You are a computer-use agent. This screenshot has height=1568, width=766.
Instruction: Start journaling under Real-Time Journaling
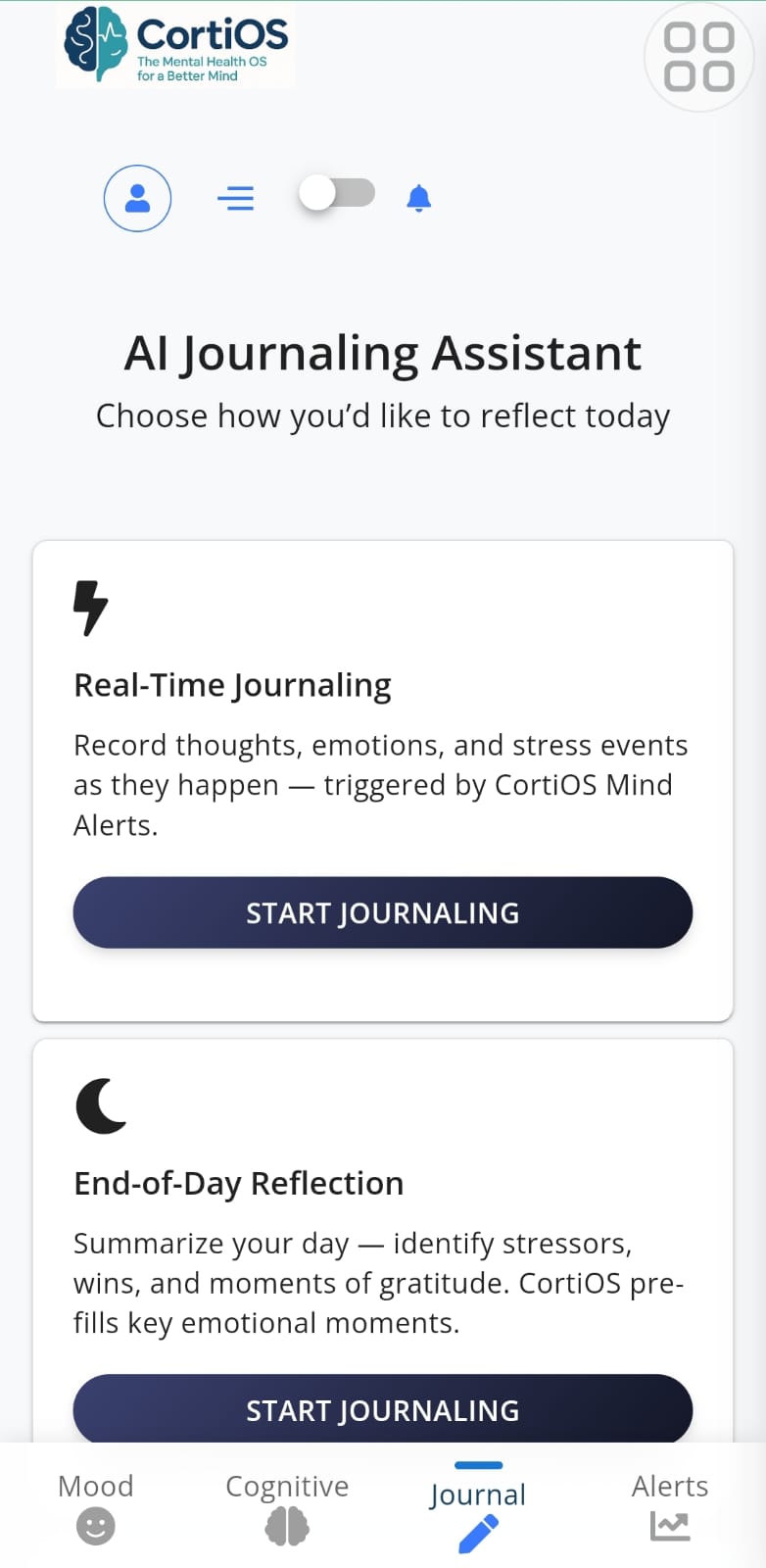[383, 912]
